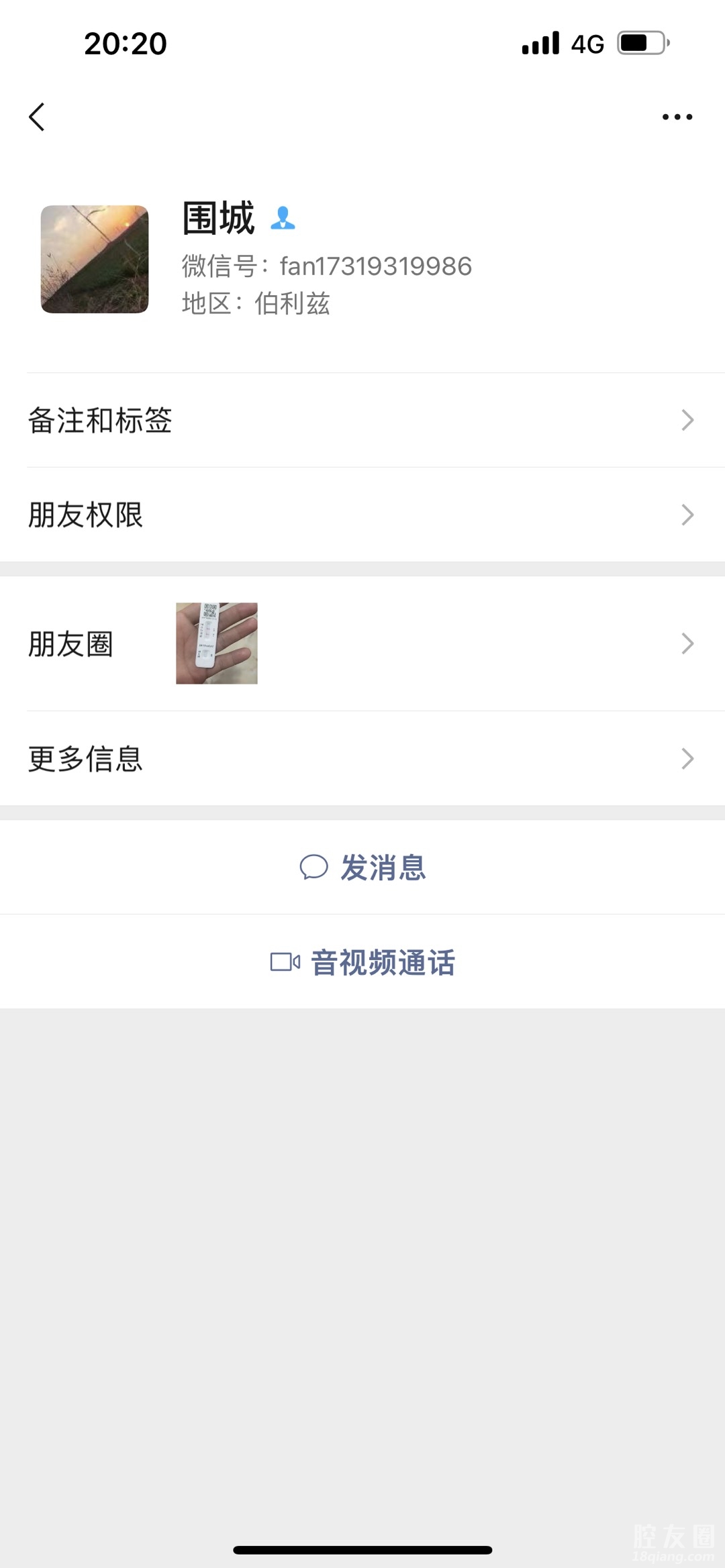View 围城's profile avatar
Screen dimensions: 725x1568
[95, 259]
